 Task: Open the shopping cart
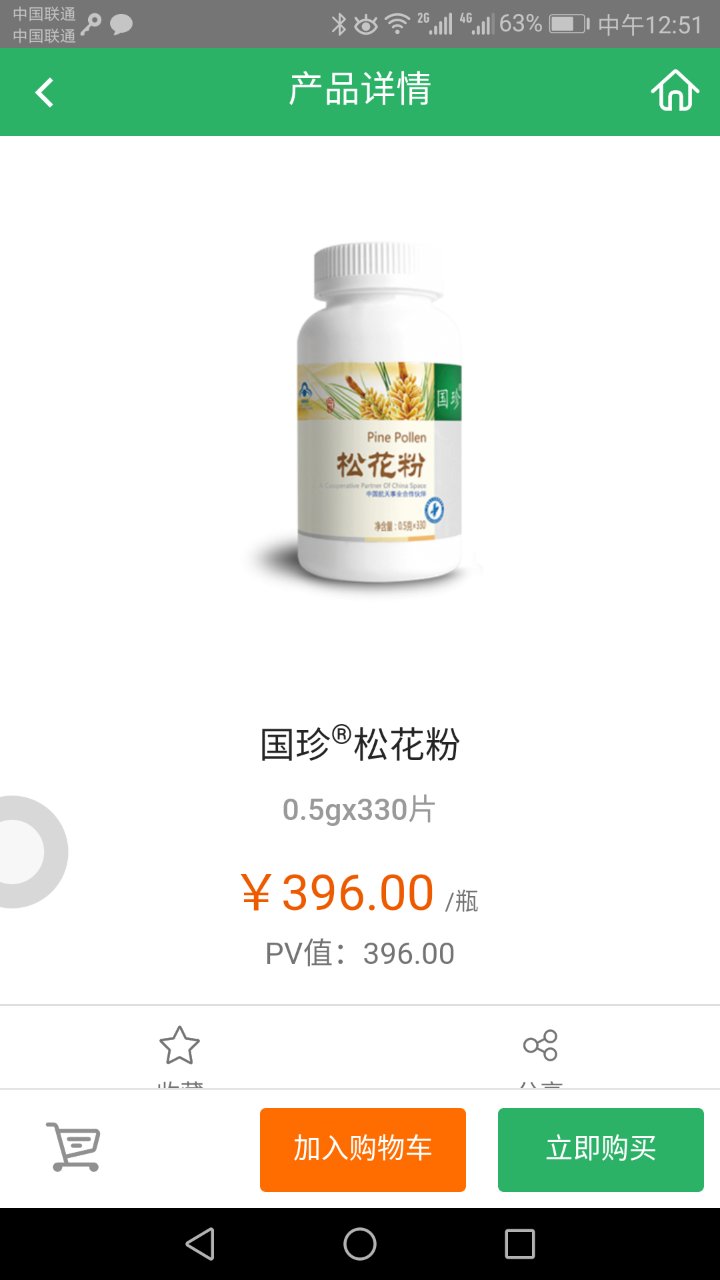click(x=74, y=1147)
